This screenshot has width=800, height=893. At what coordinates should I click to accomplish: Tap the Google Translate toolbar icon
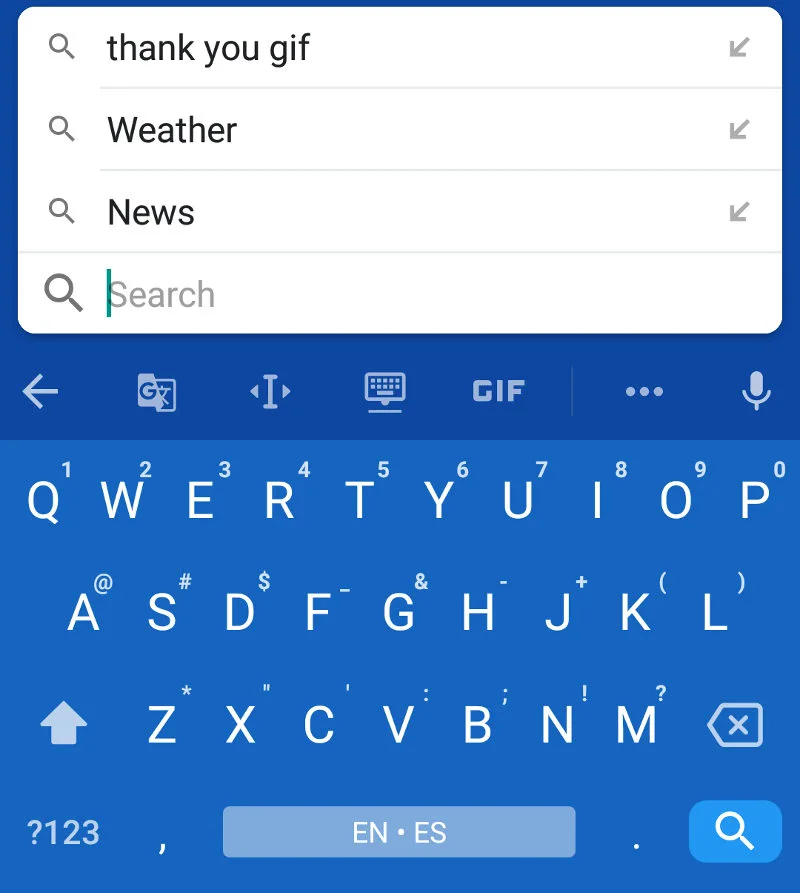pos(155,391)
